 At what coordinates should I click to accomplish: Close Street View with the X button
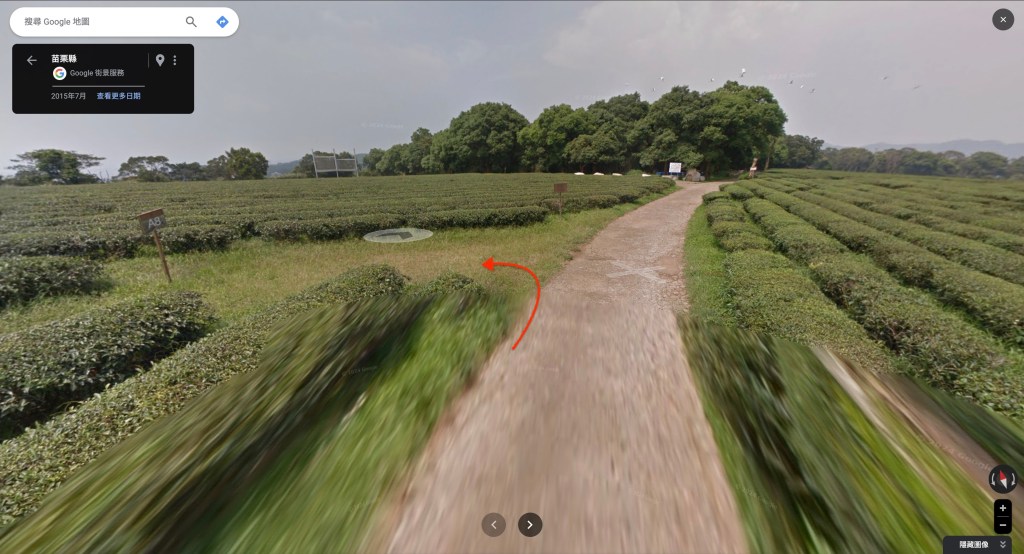(x=1002, y=19)
